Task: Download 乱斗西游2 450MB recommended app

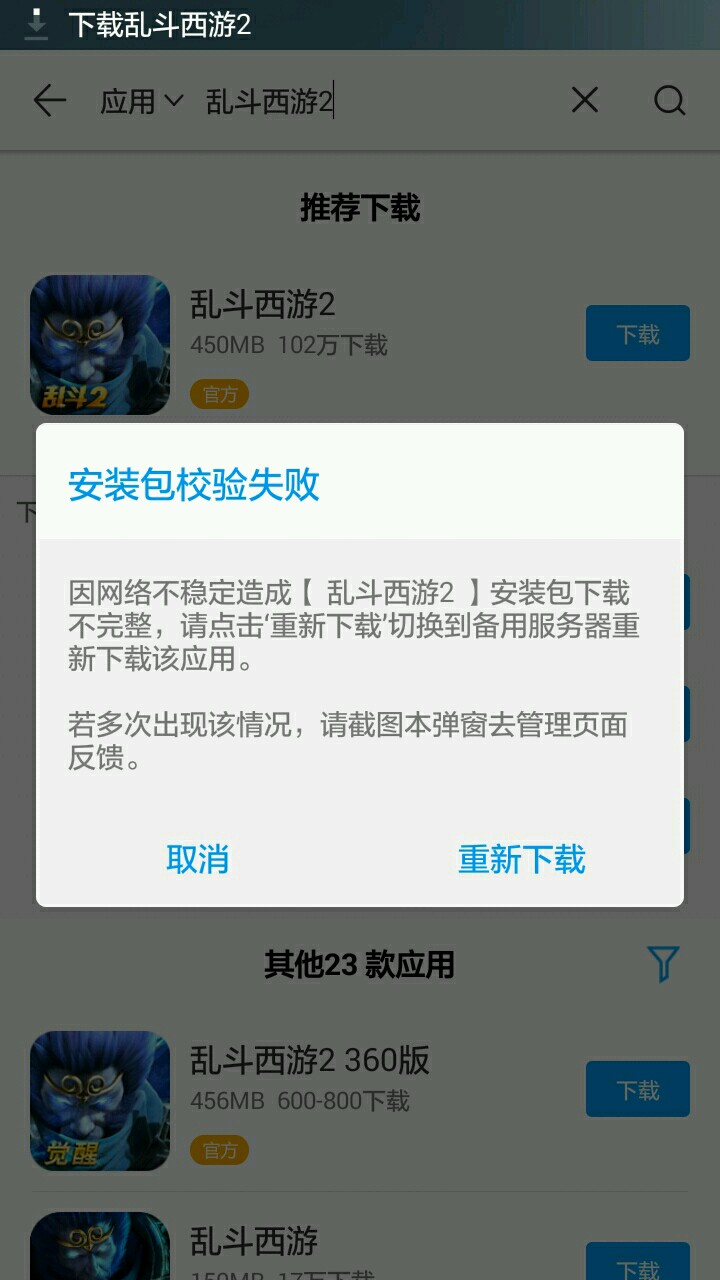Action: 638,333
